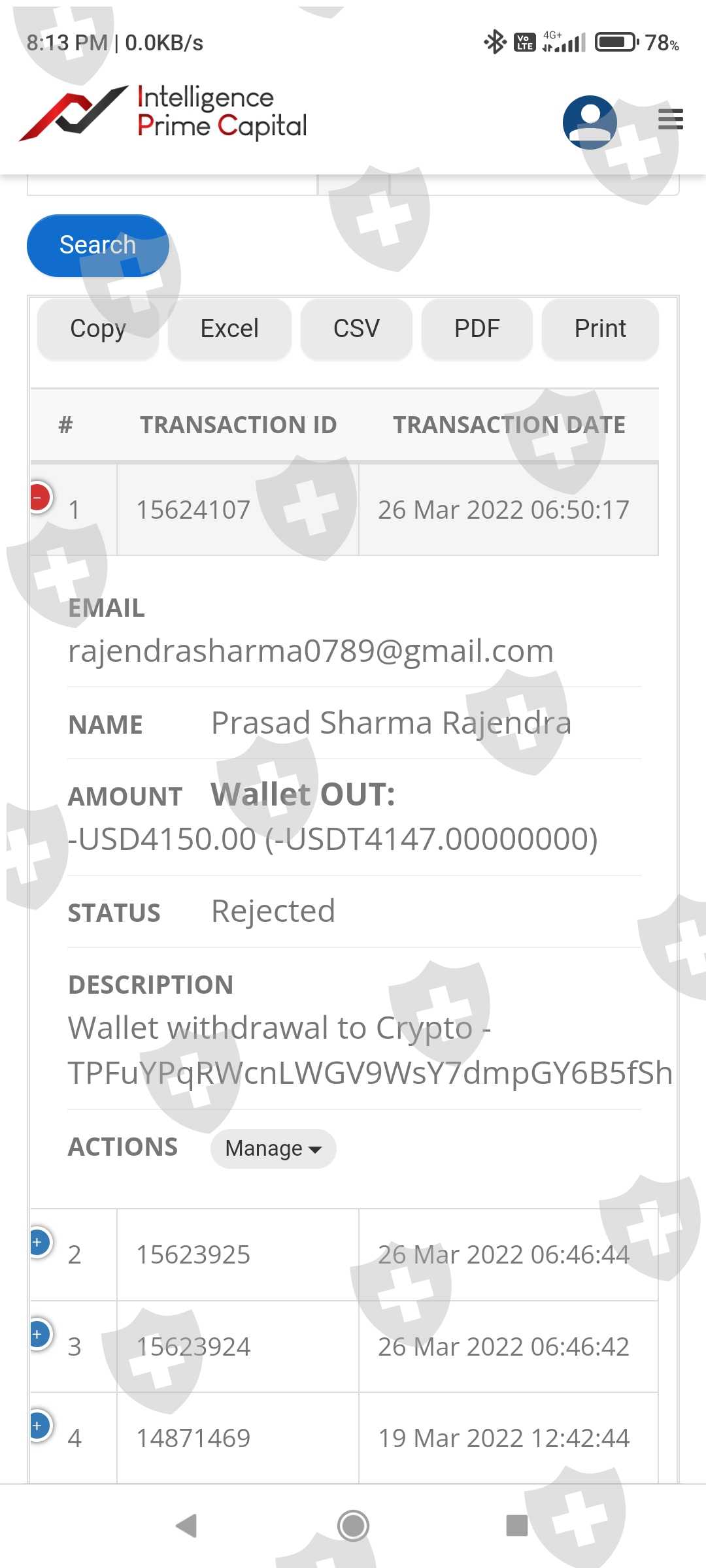This screenshot has width=706, height=1568.
Task: Sort by Transaction ID column
Action: pyautogui.click(x=238, y=425)
